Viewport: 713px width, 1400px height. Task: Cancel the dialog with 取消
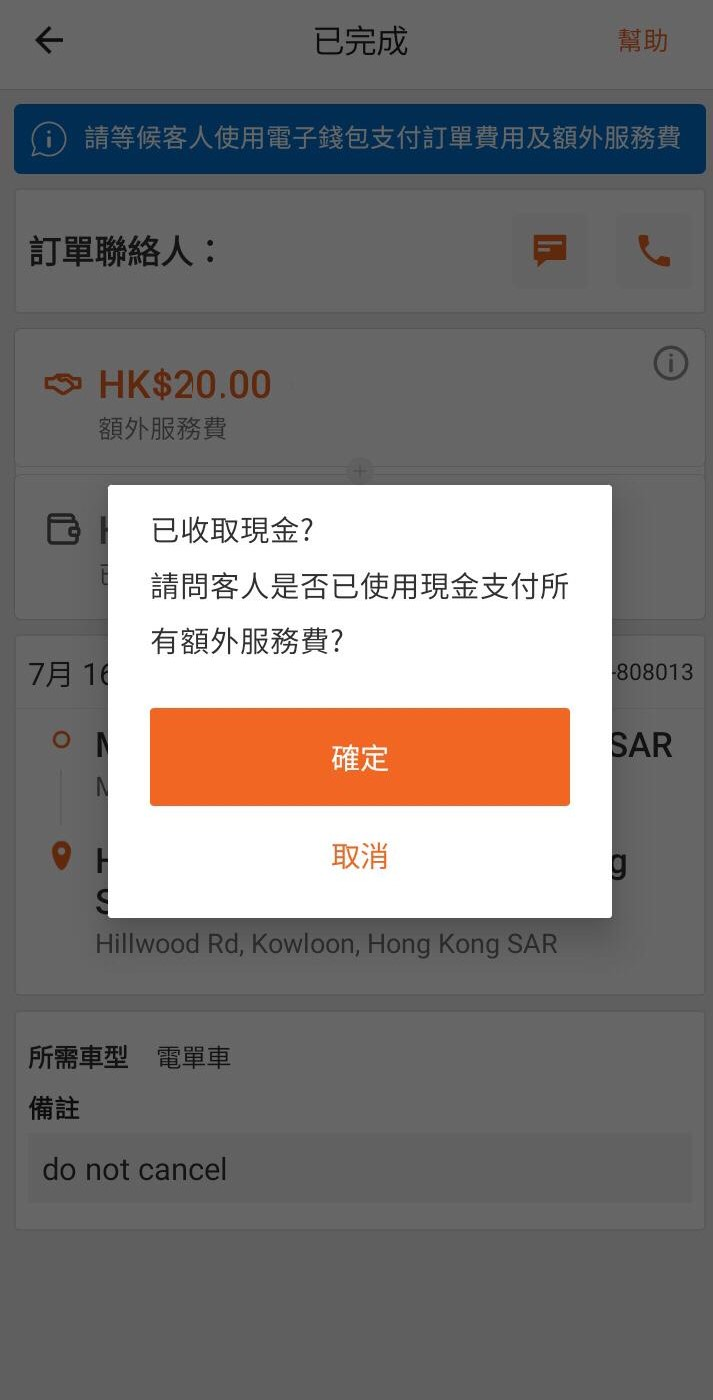point(359,857)
